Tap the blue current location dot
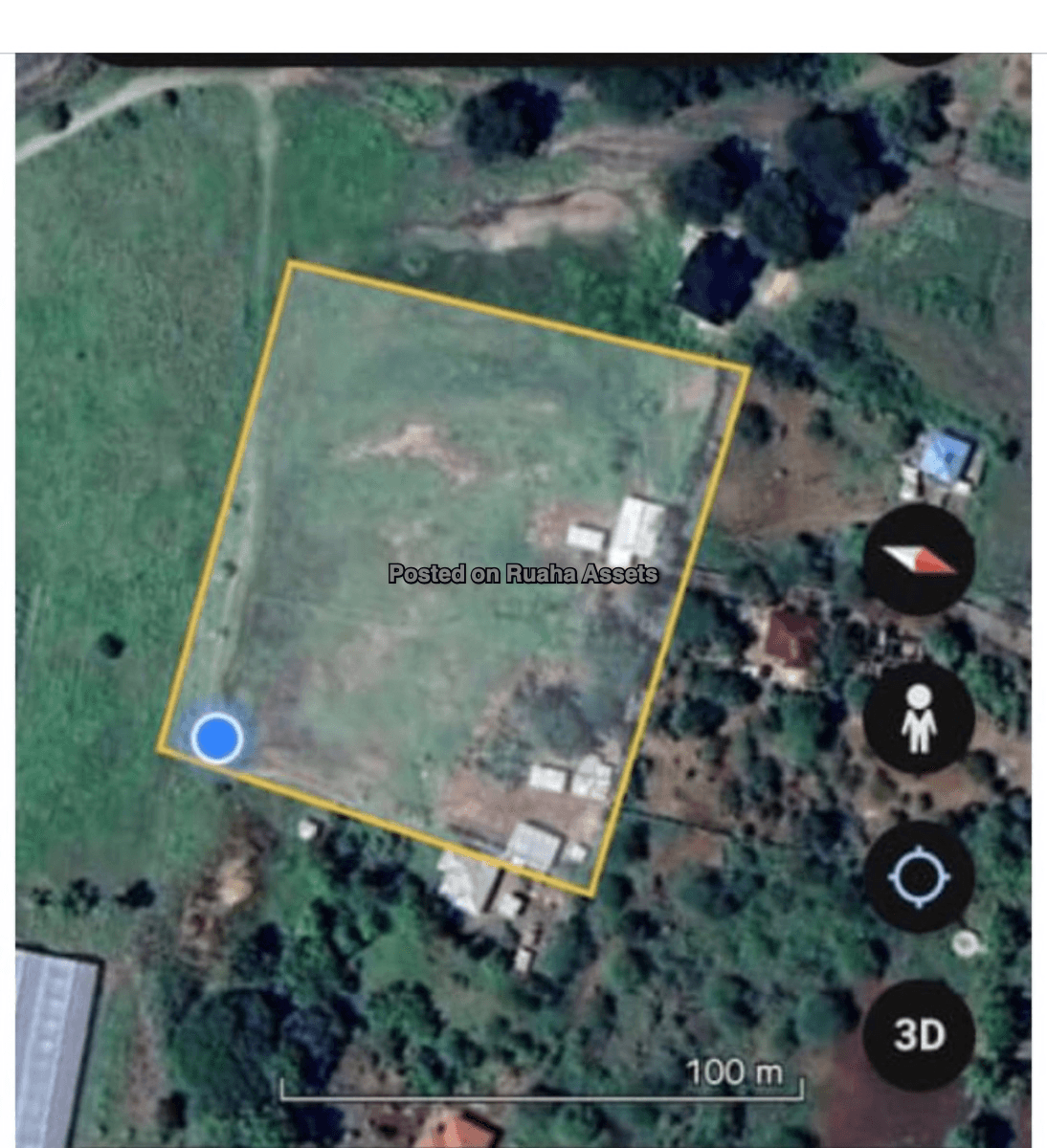 pos(216,739)
